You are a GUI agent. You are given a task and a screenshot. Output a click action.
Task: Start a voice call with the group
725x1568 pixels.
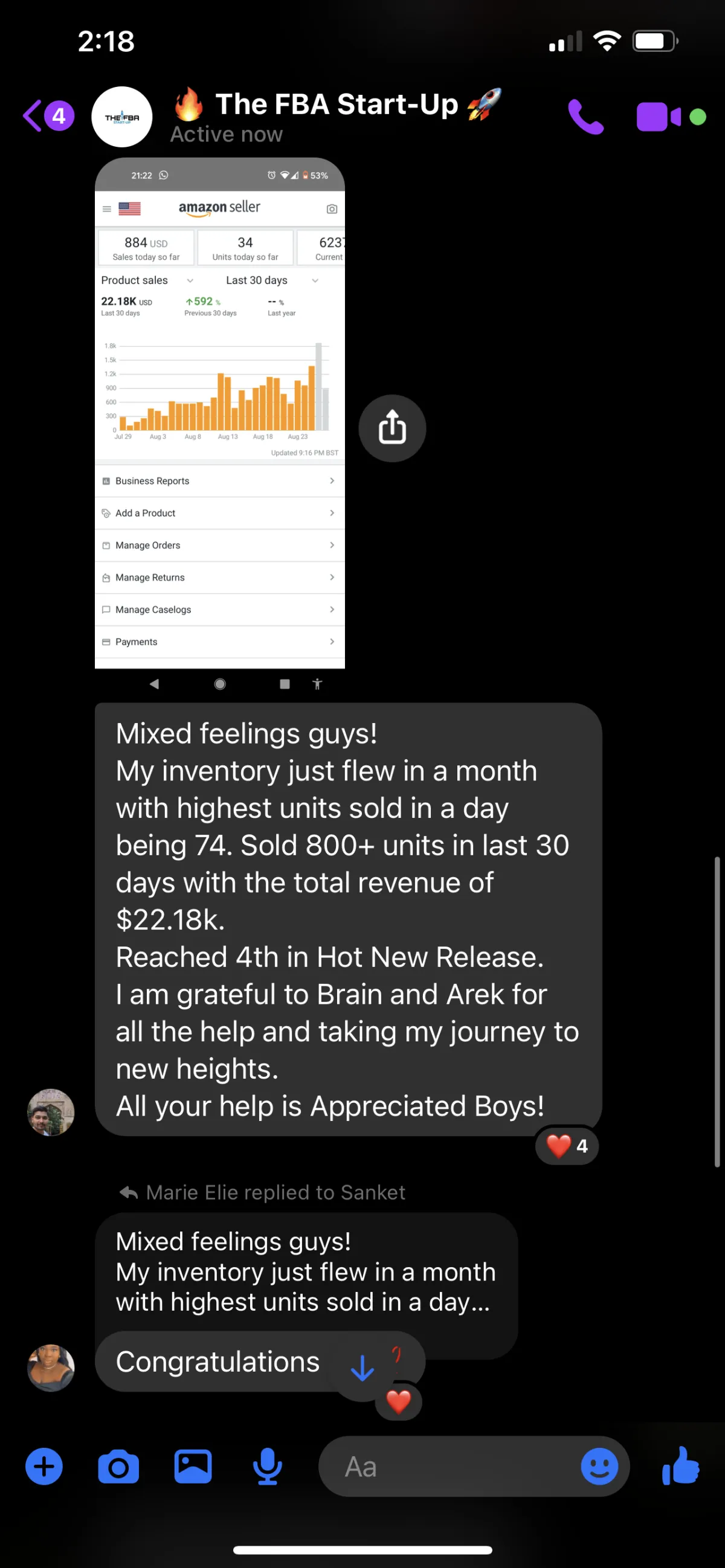coord(585,115)
